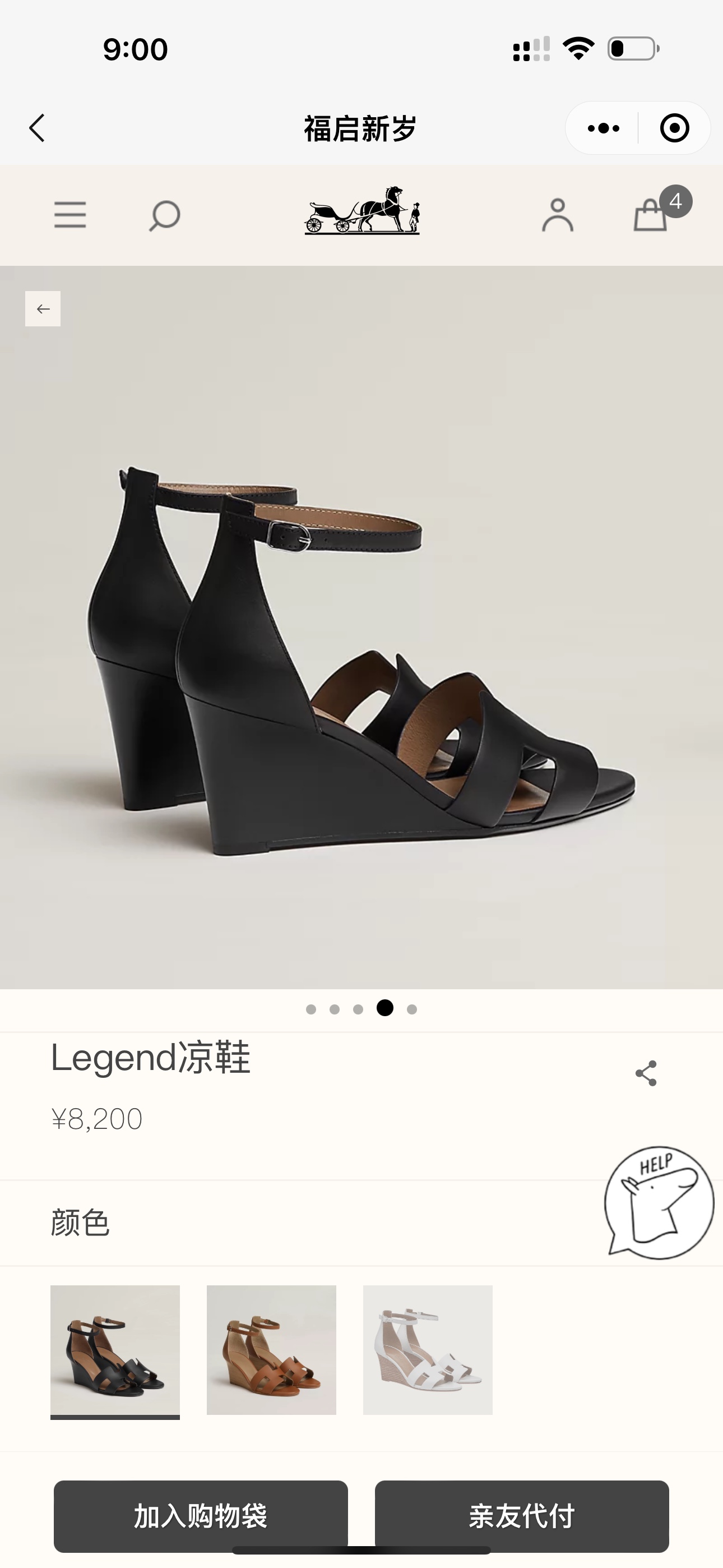Tap the left arrow above the product image
This screenshot has height=1568, width=723.
(43, 308)
